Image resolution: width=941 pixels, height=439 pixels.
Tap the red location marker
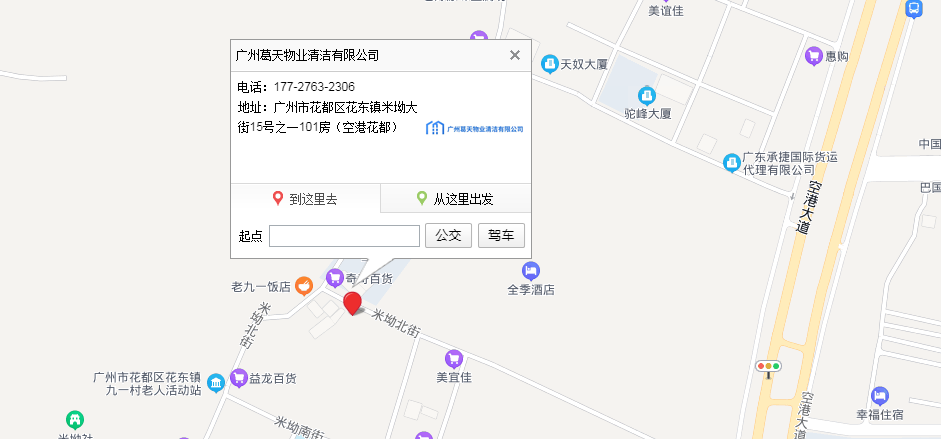pos(352,303)
